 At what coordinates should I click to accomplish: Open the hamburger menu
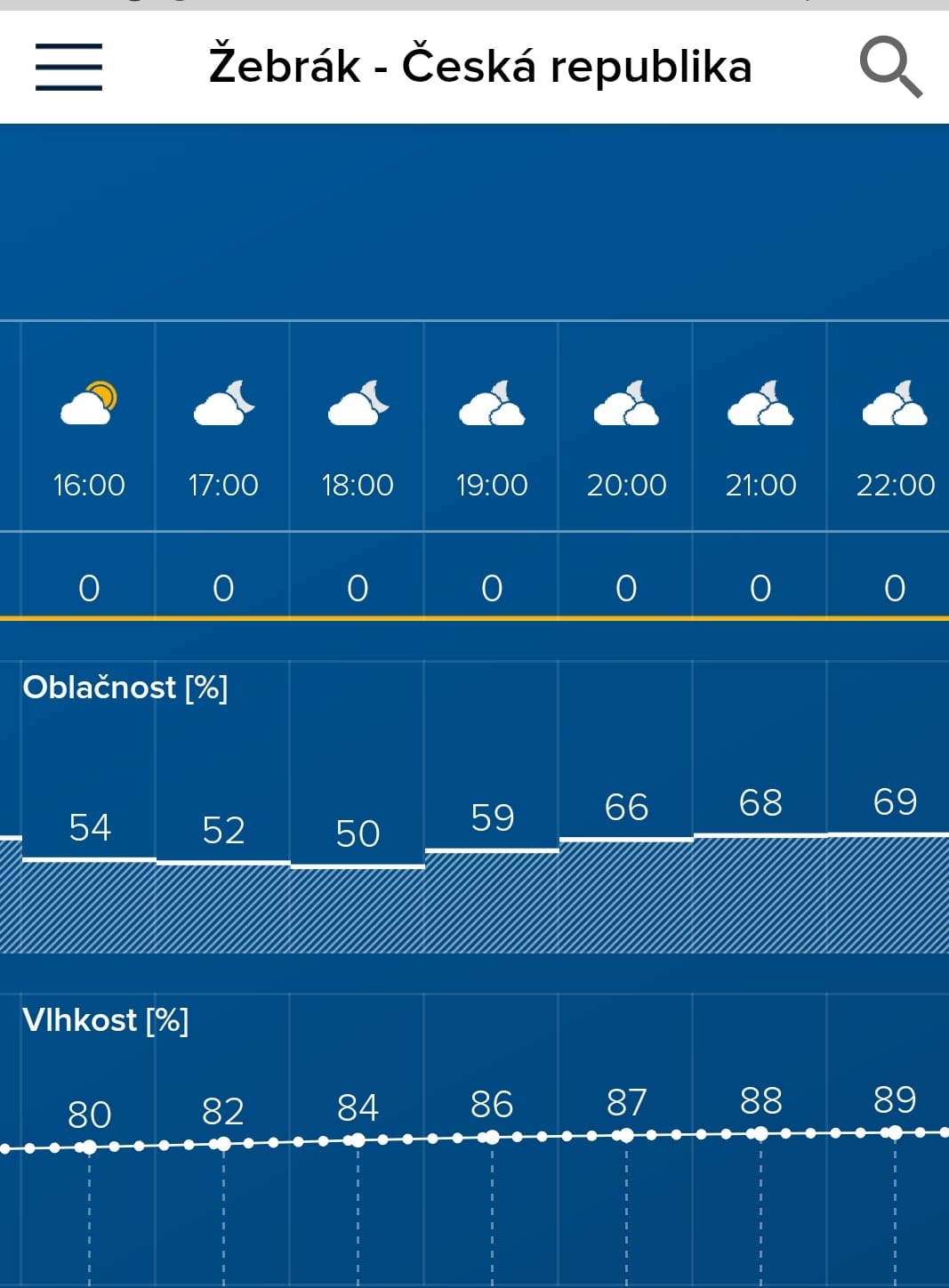tap(68, 67)
